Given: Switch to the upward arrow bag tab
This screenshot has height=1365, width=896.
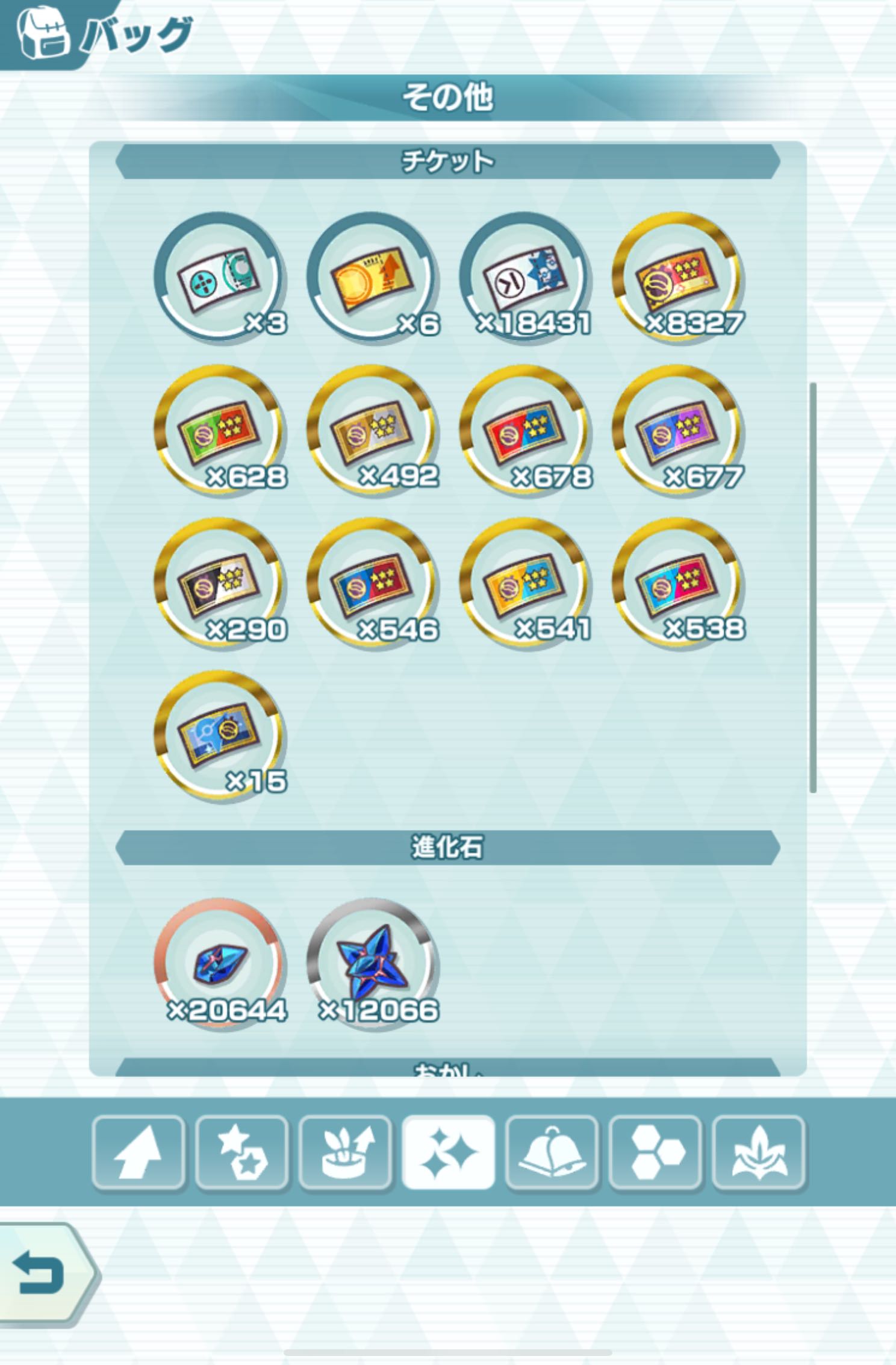Looking at the screenshot, I should 138,1152.
